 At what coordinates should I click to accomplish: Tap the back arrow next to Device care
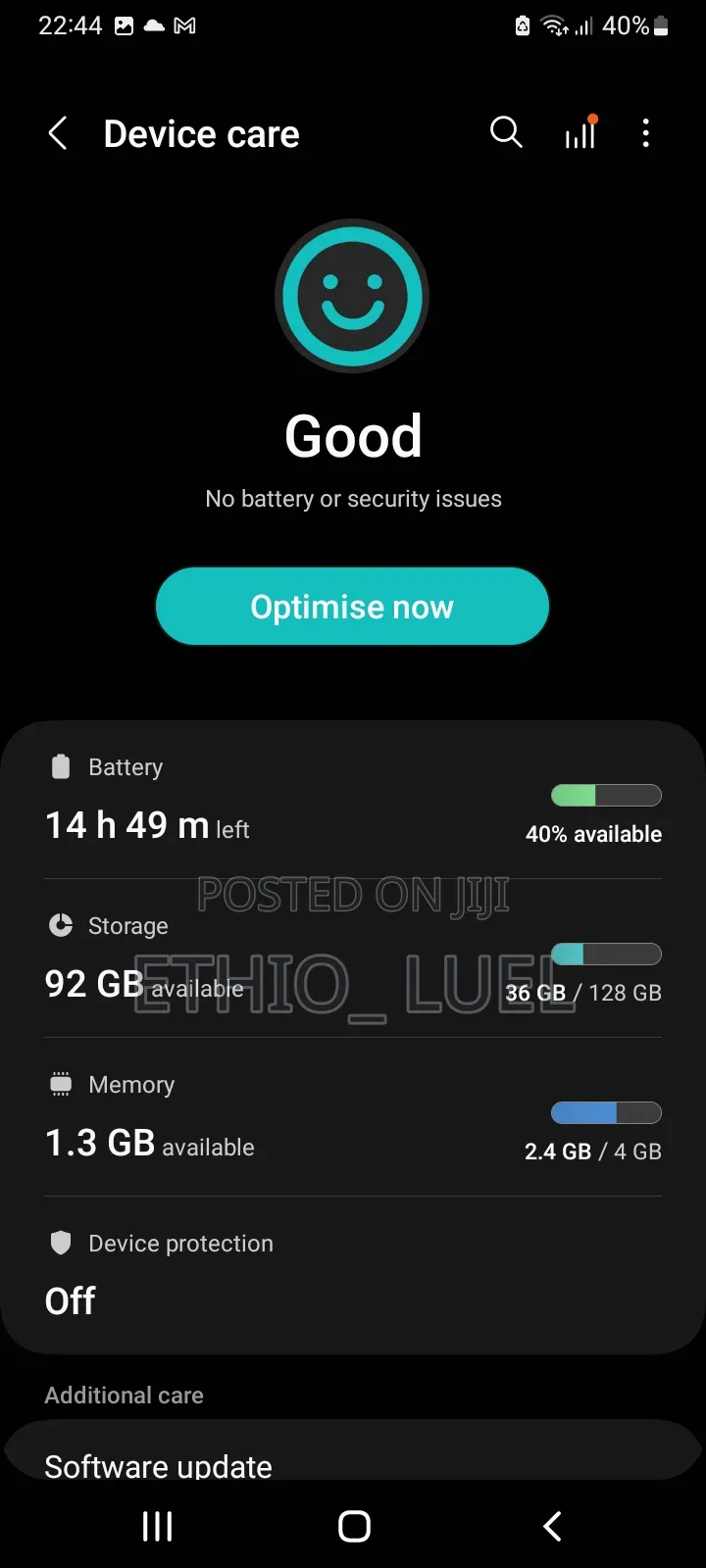[x=57, y=133]
